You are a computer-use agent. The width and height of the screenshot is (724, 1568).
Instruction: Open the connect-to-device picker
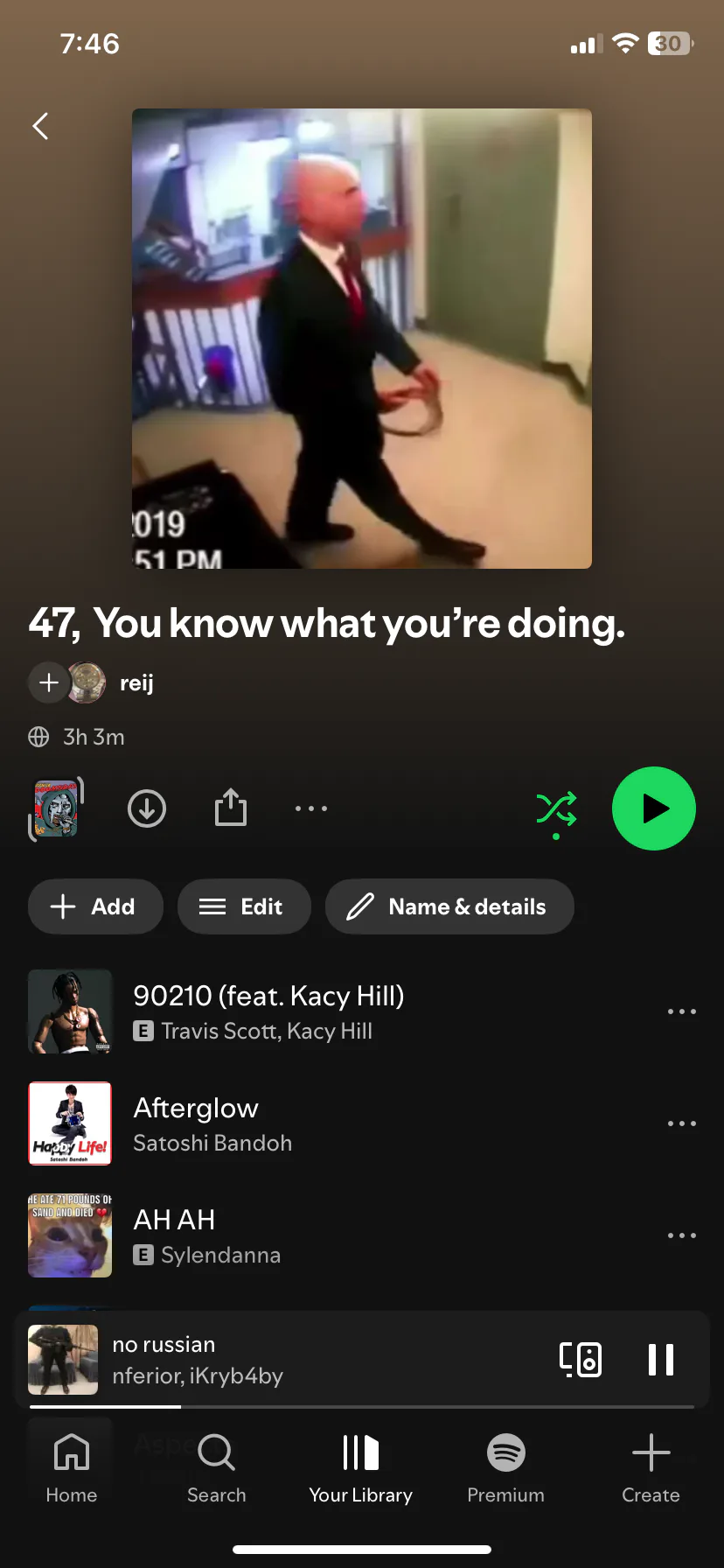click(581, 1360)
